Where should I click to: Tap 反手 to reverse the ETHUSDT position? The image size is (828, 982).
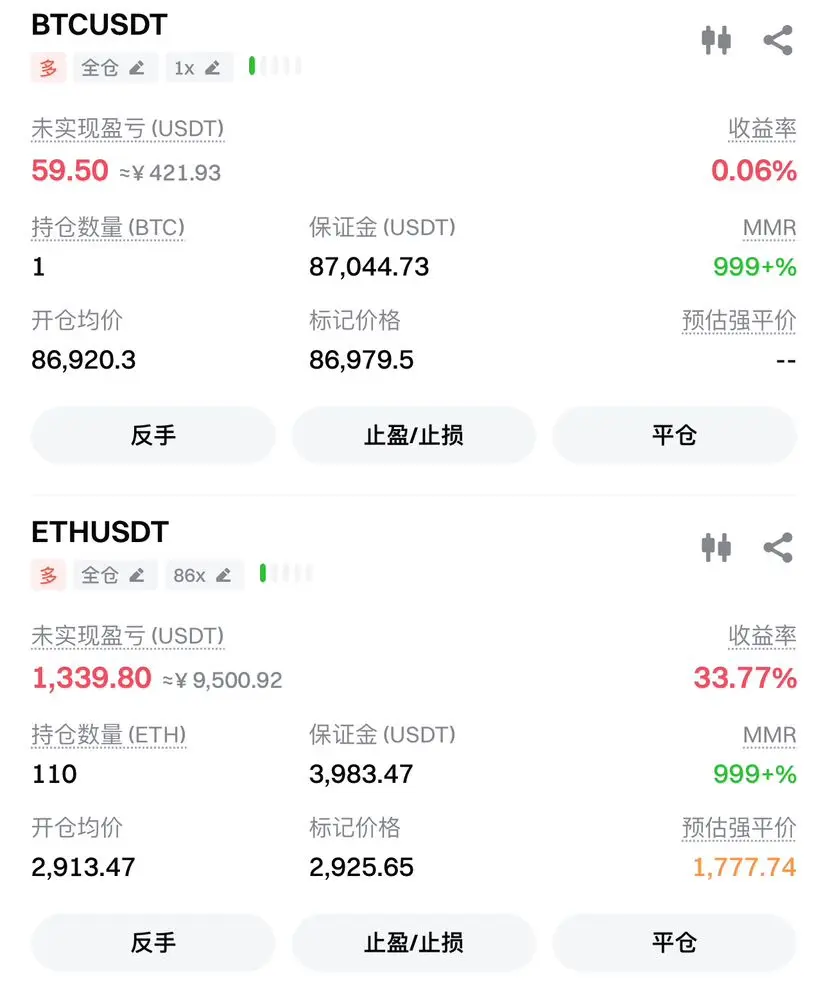click(x=153, y=942)
